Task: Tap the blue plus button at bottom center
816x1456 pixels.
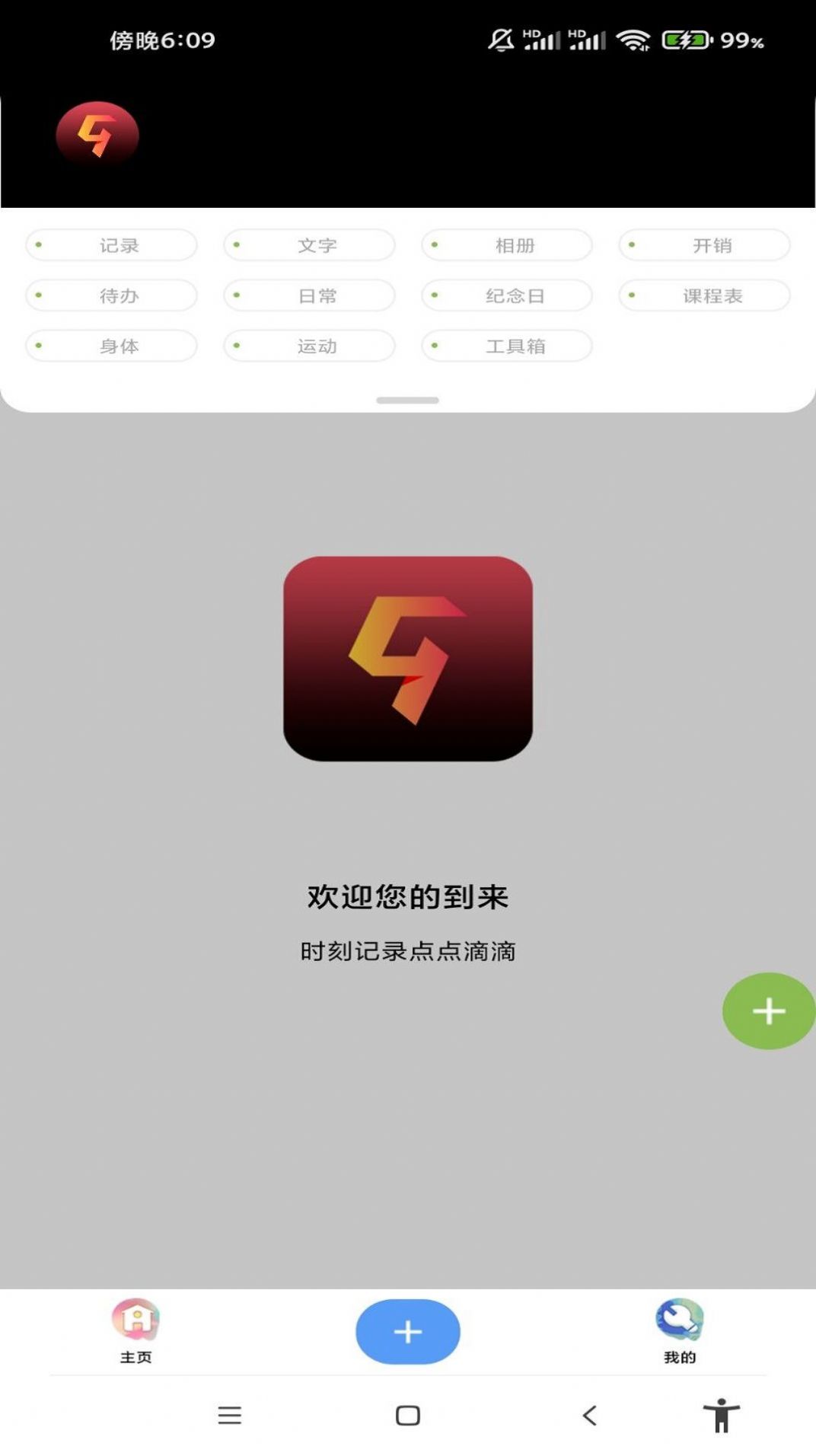Action: (408, 1330)
